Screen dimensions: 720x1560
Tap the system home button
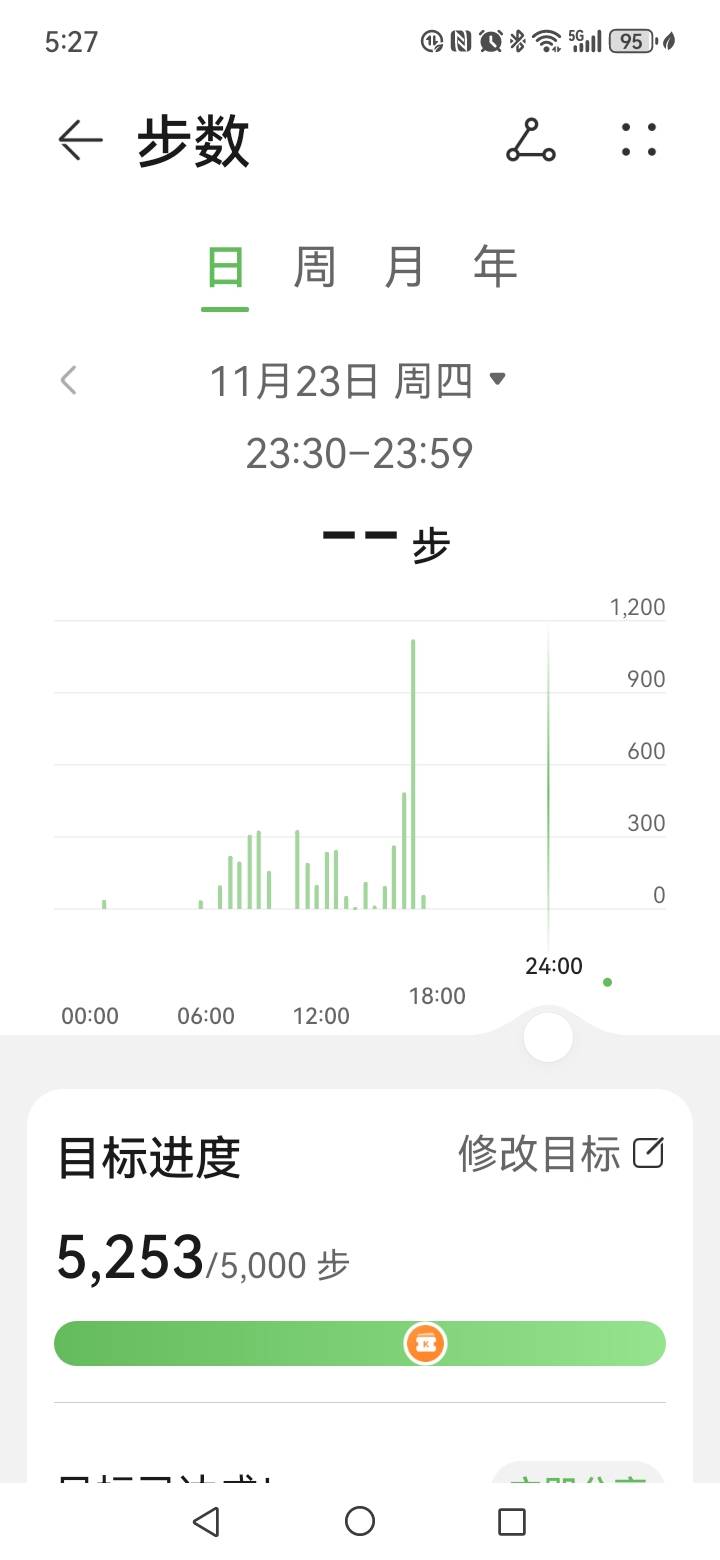(x=360, y=1521)
